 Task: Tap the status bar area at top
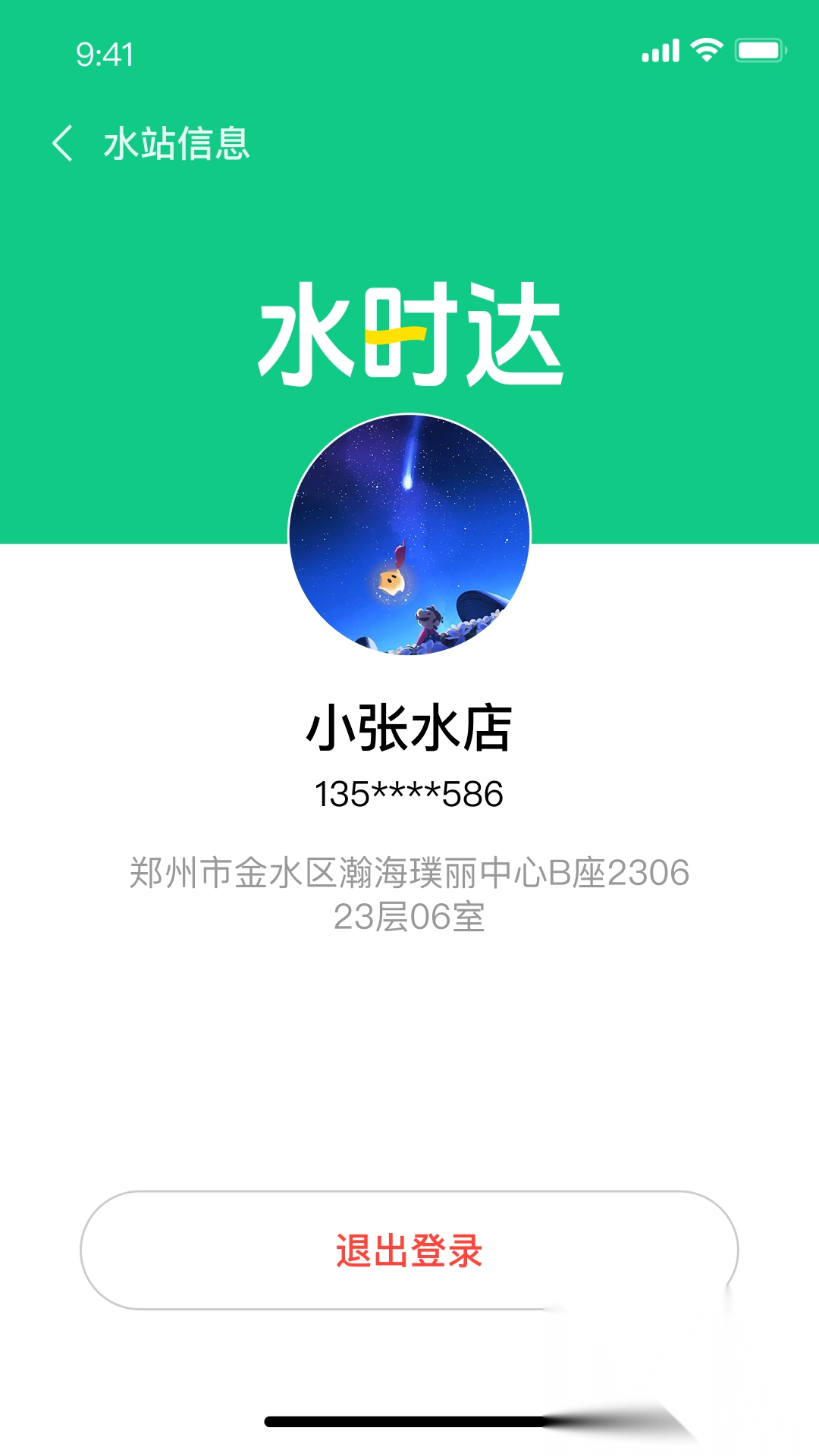pos(409,48)
